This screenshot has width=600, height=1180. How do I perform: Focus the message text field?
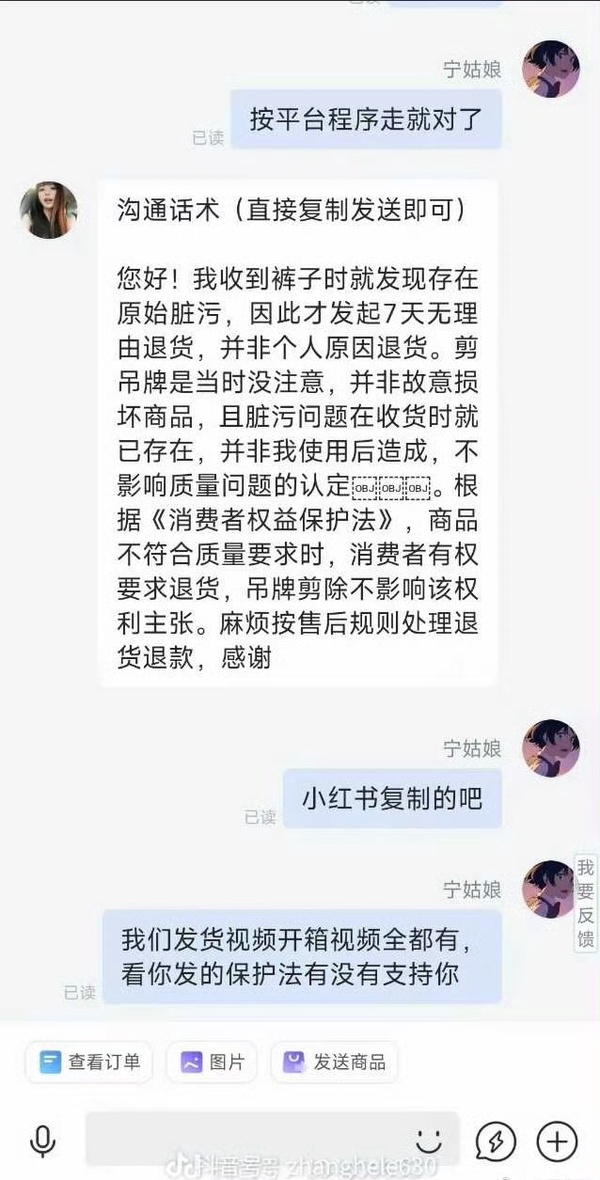tap(250, 1139)
